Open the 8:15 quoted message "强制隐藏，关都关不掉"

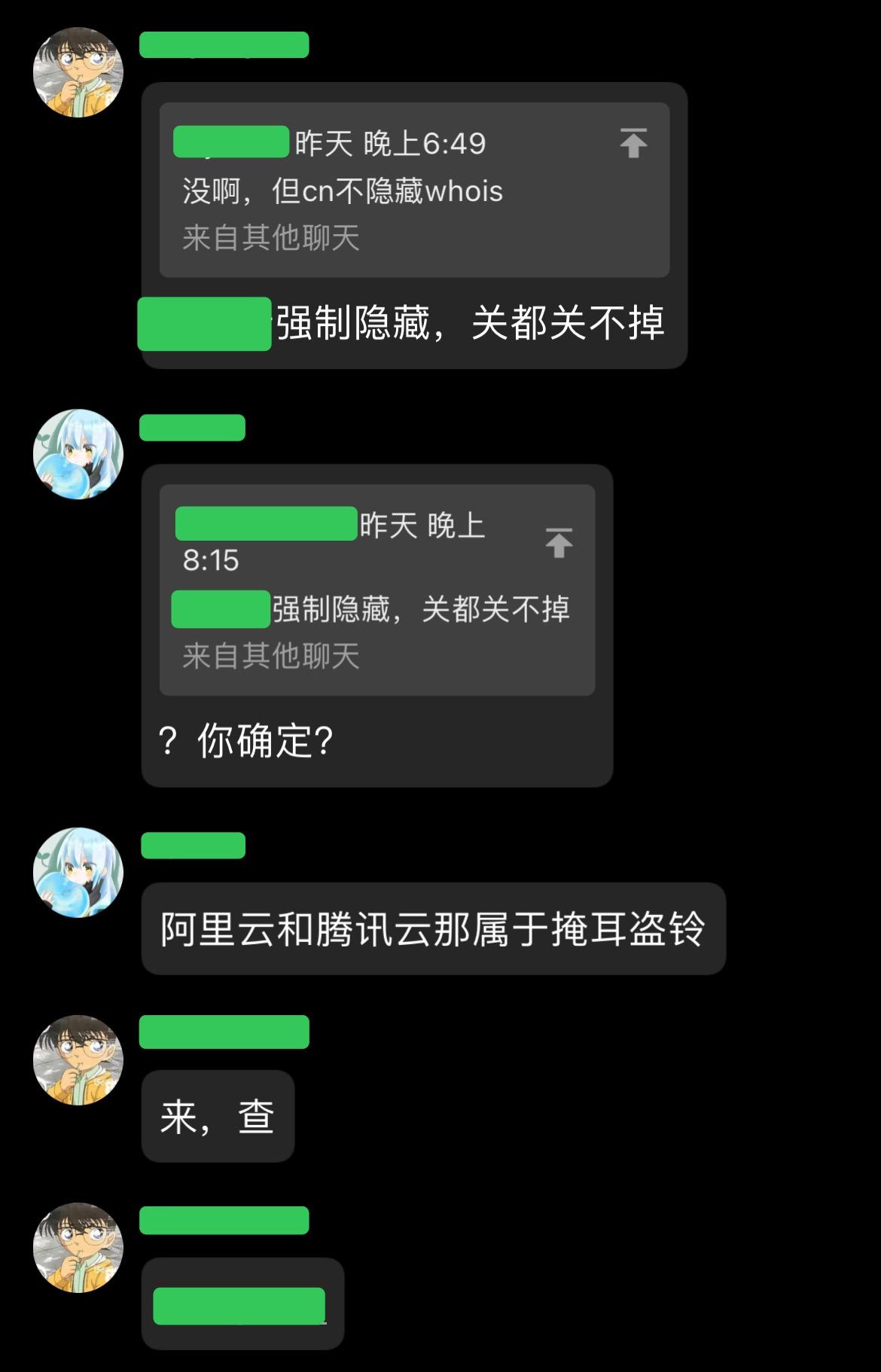[376, 608]
